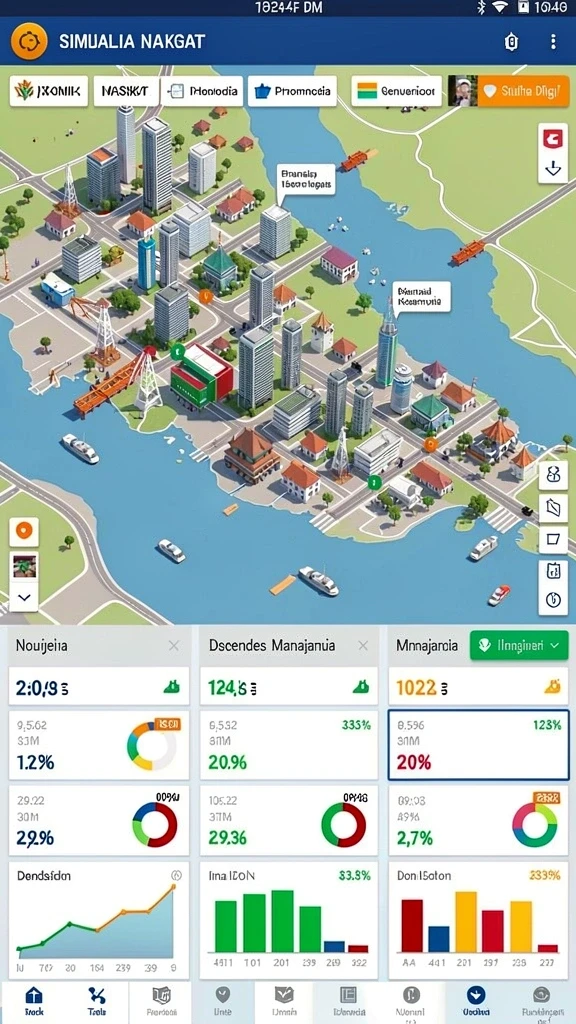The height and width of the screenshot is (1024, 576).
Task: Expand the chevron below the map thumbnail
Action: 24,597
